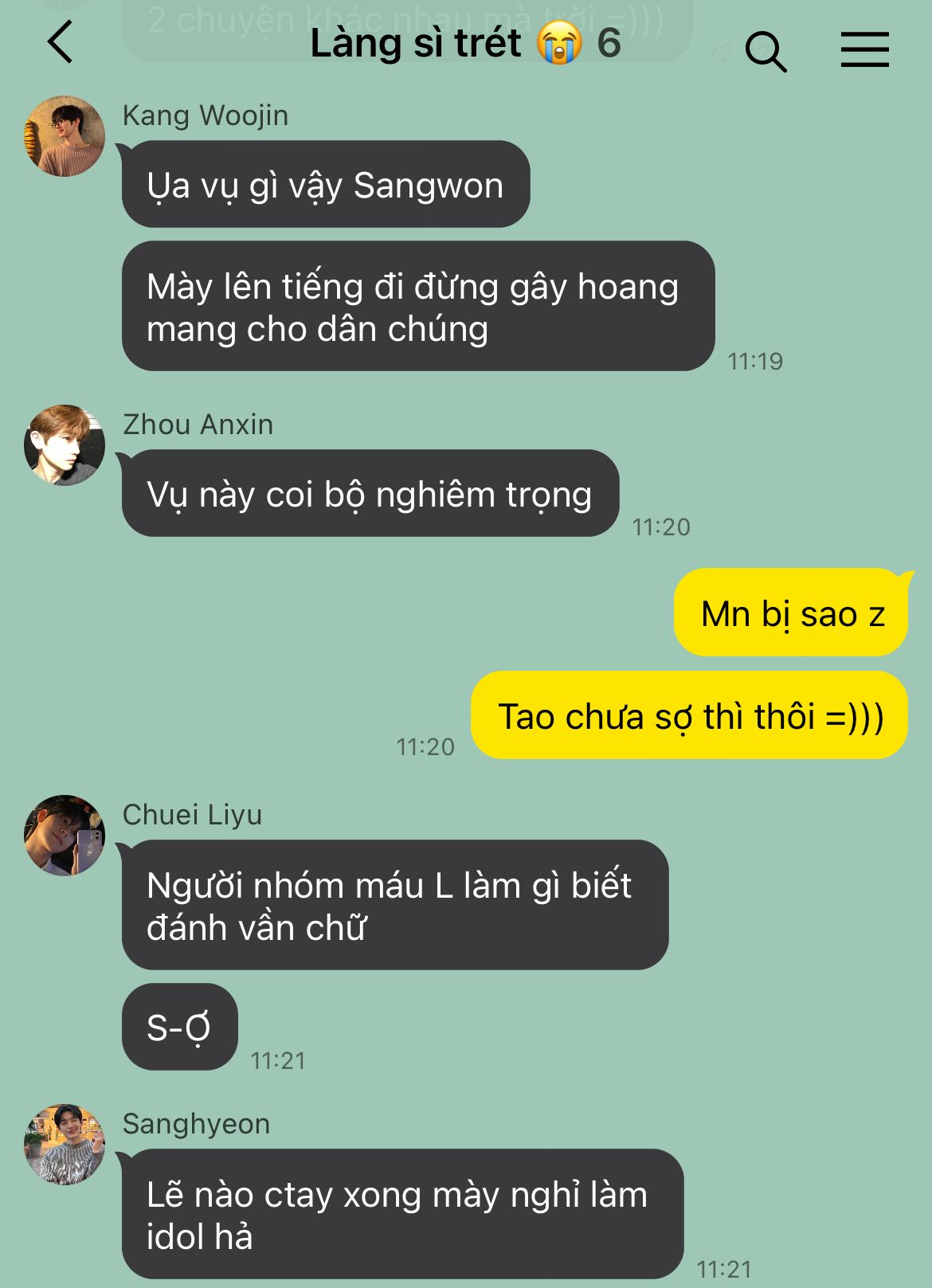Viewport: 932px width, 1288px height.
Task: Open the chat menu with three lines
Action: click(865, 49)
